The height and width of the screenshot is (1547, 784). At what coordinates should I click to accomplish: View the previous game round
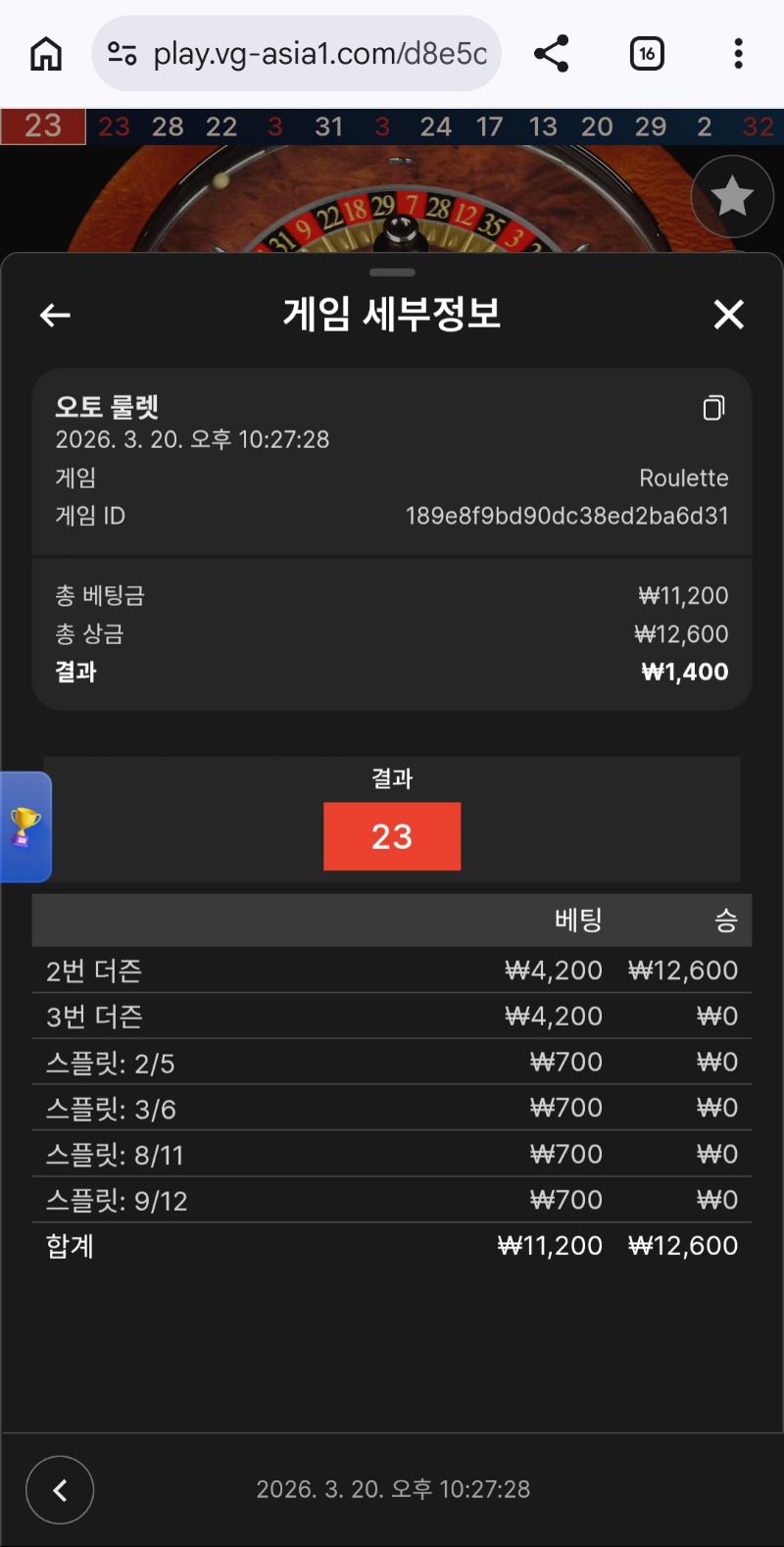click(60, 1490)
